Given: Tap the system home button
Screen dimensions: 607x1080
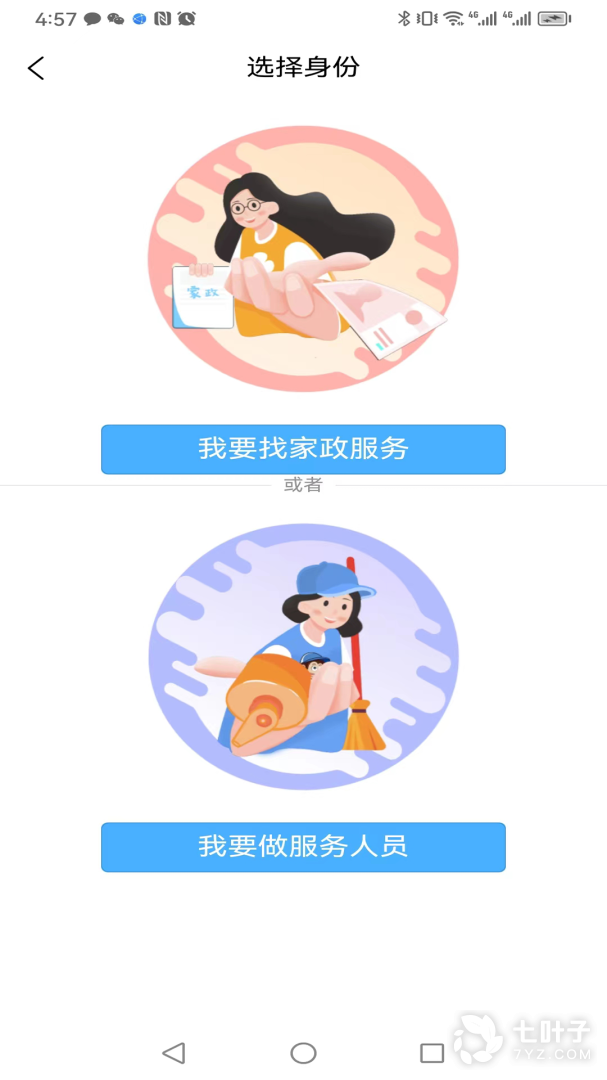Looking at the screenshot, I should (303, 1052).
